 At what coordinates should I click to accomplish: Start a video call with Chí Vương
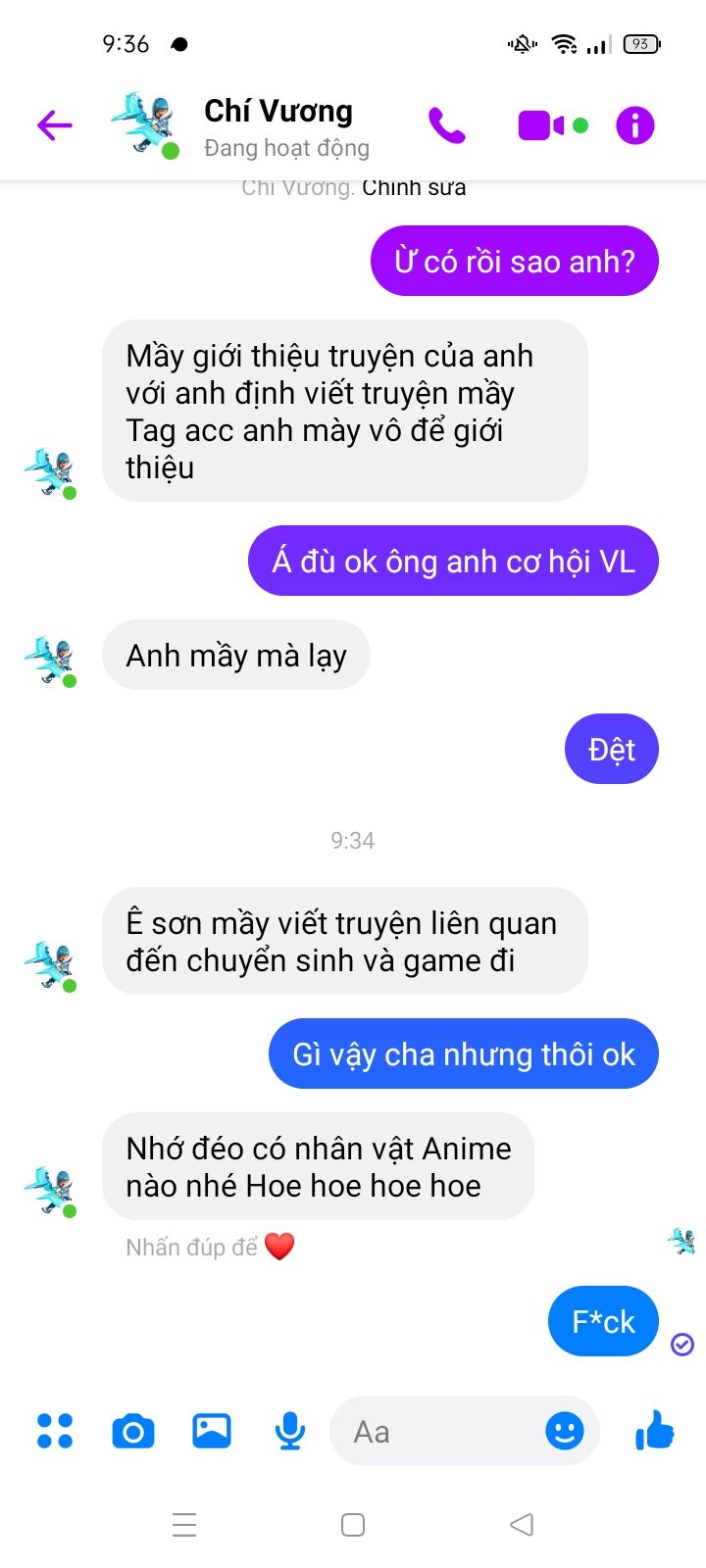pyautogui.click(x=541, y=125)
